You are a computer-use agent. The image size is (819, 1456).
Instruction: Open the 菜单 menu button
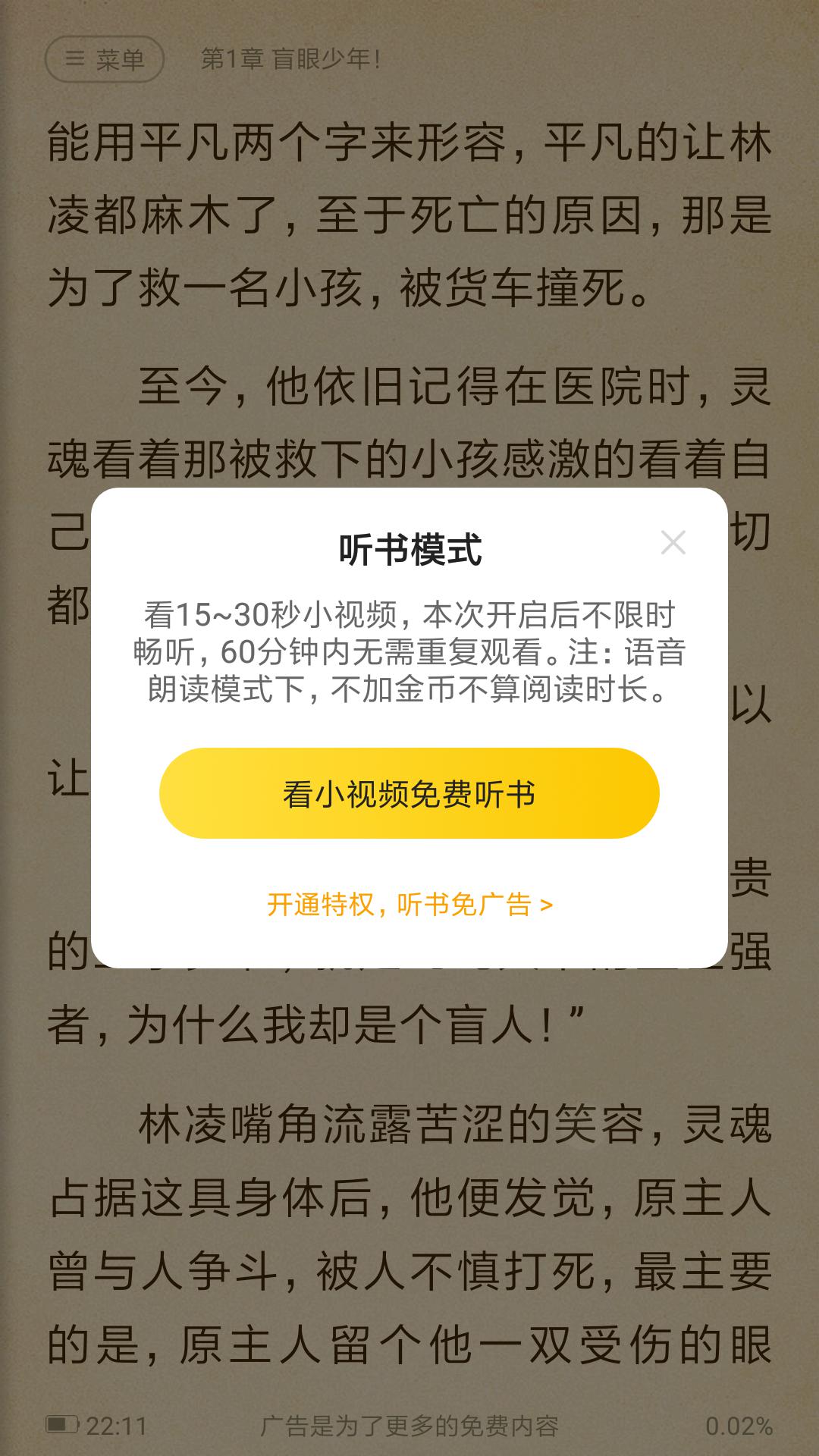point(105,59)
